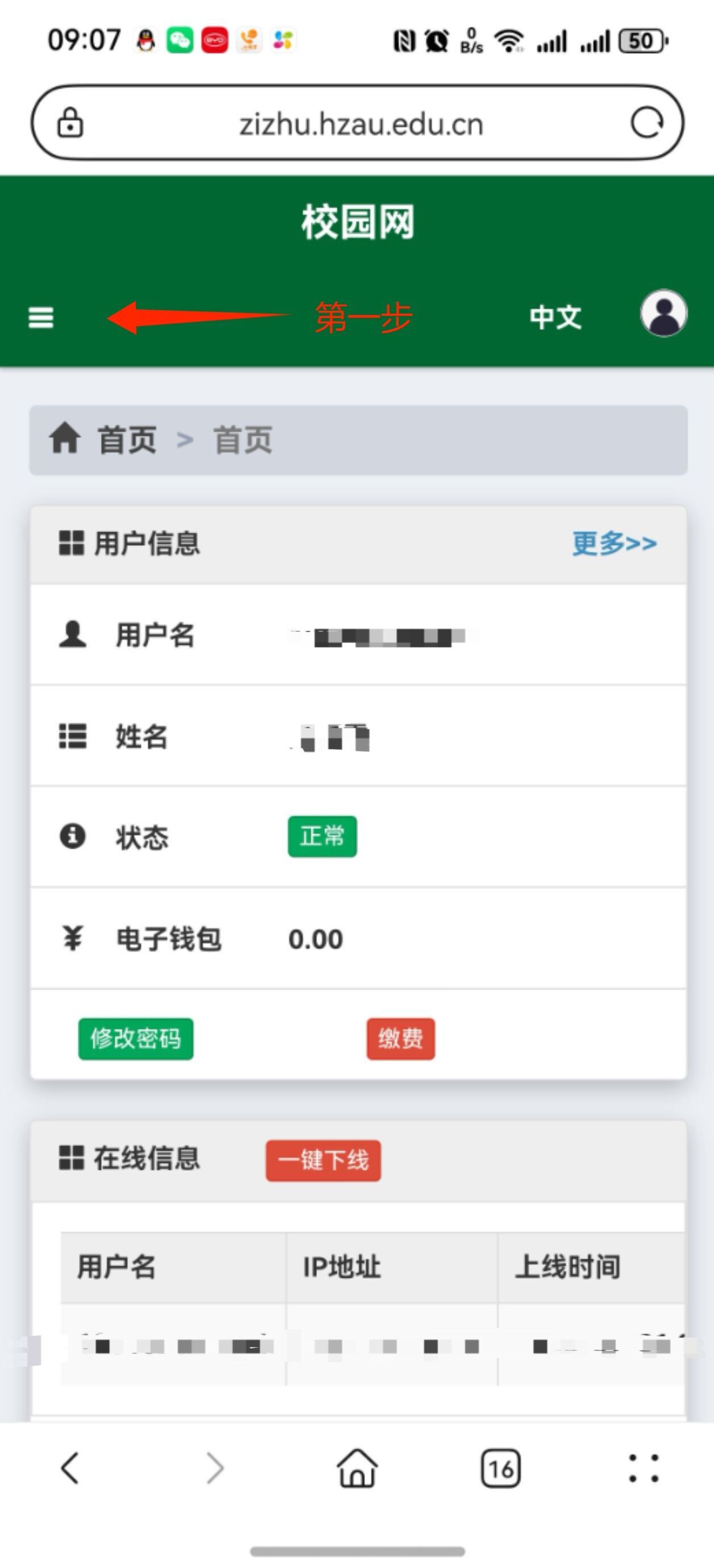Go back to the previous page
The height and width of the screenshot is (1568, 714).
[70, 1468]
